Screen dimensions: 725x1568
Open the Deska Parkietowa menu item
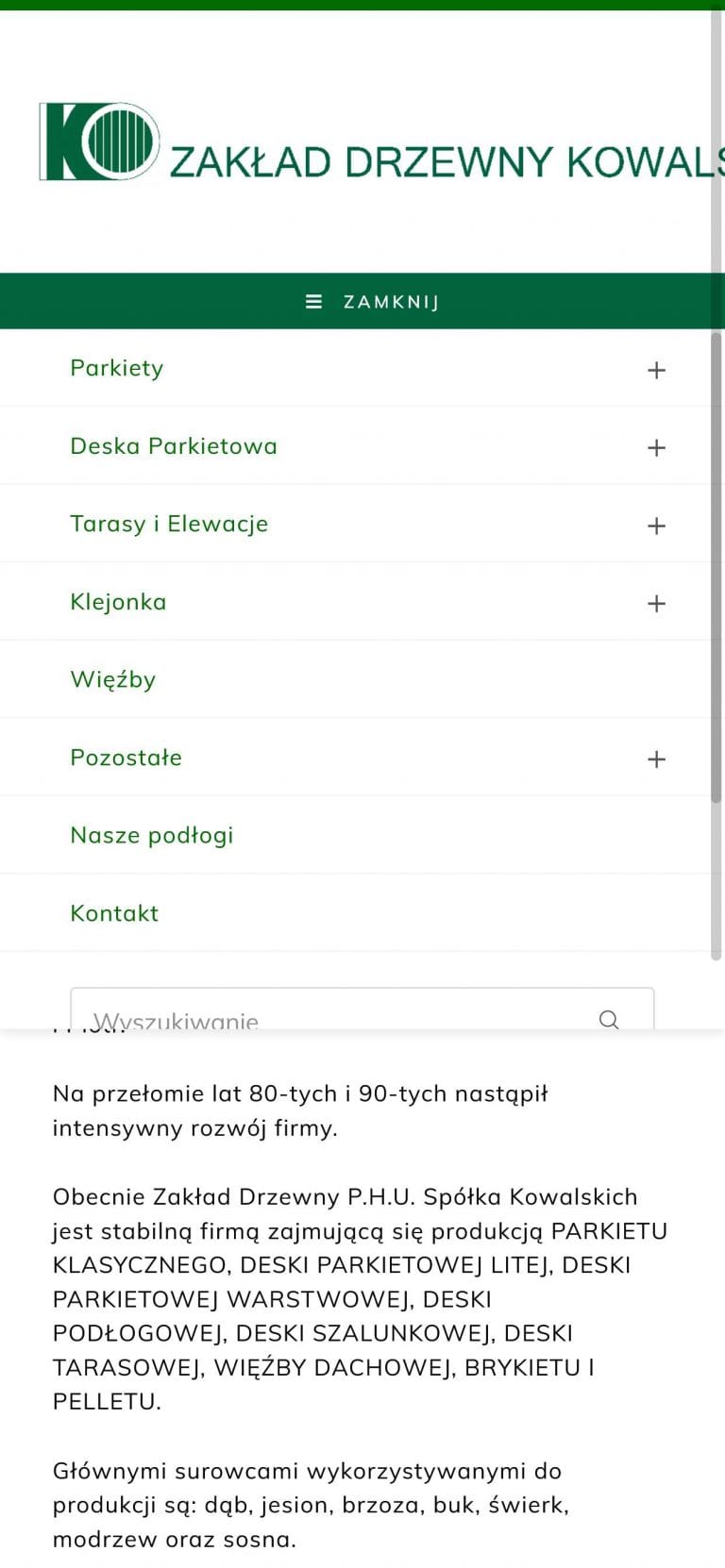pyautogui.click(x=174, y=446)
